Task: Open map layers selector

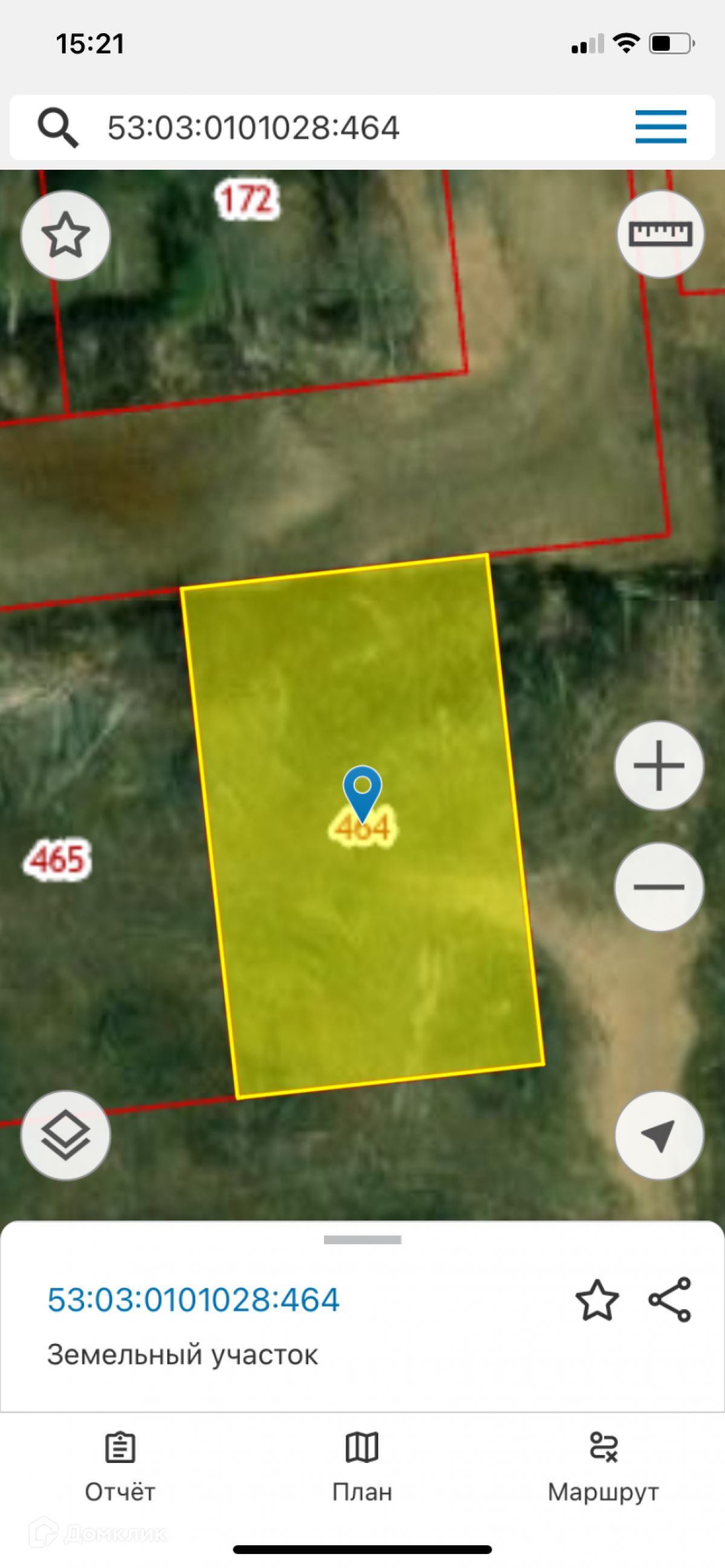Action: (x=65, y=1135)
